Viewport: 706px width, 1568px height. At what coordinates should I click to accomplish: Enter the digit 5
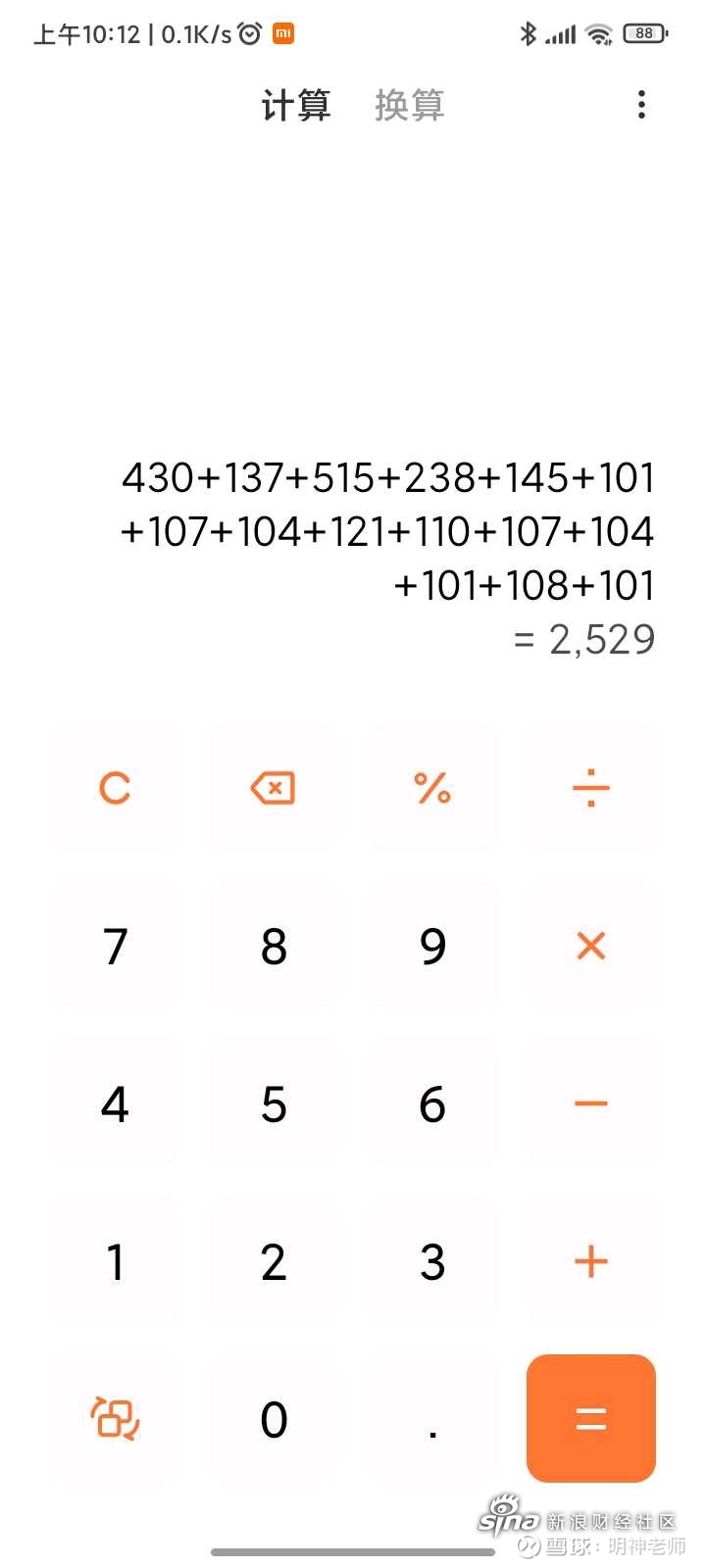click(x=274, y=1103)
